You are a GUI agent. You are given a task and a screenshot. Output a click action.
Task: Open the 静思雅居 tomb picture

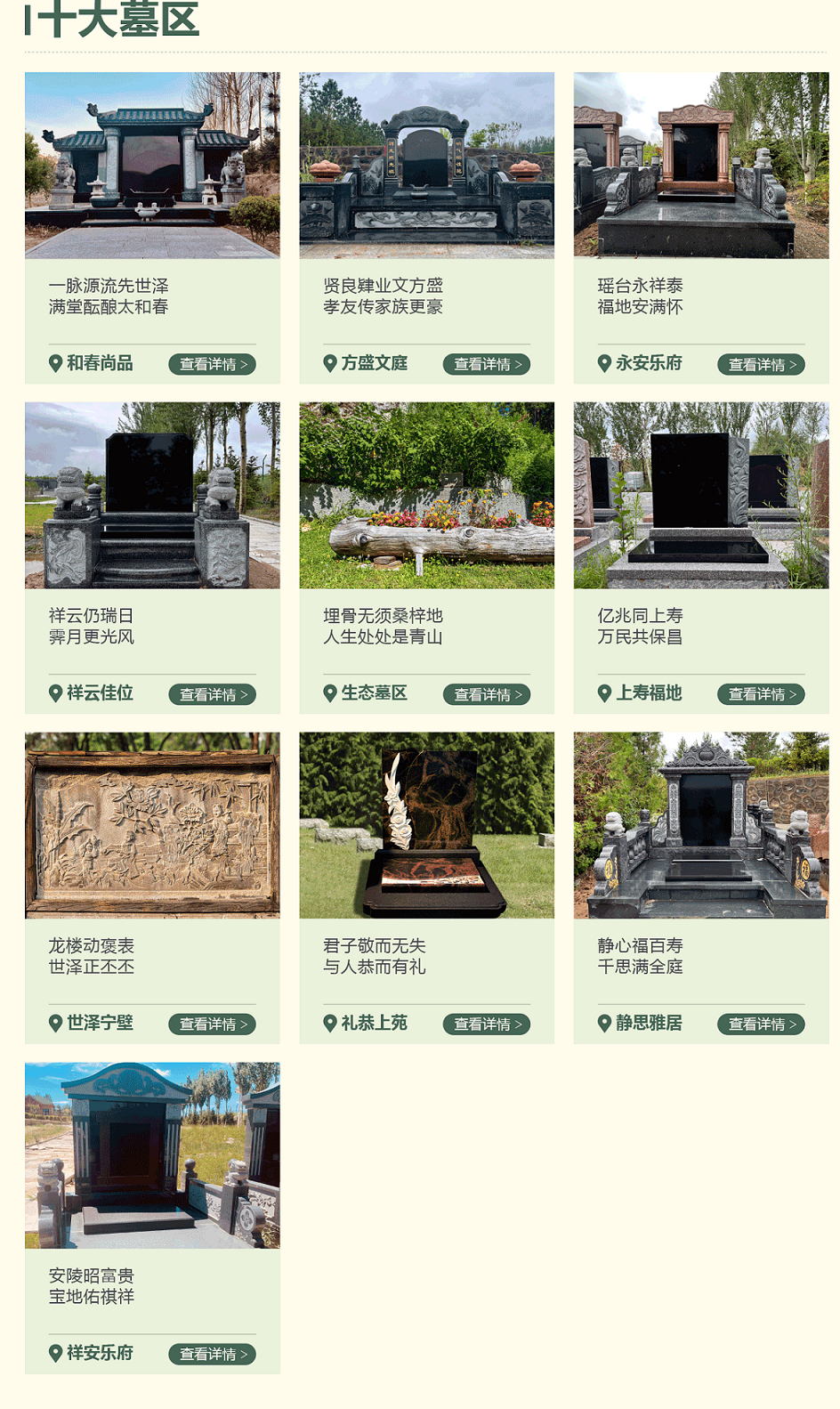point(700,825)
